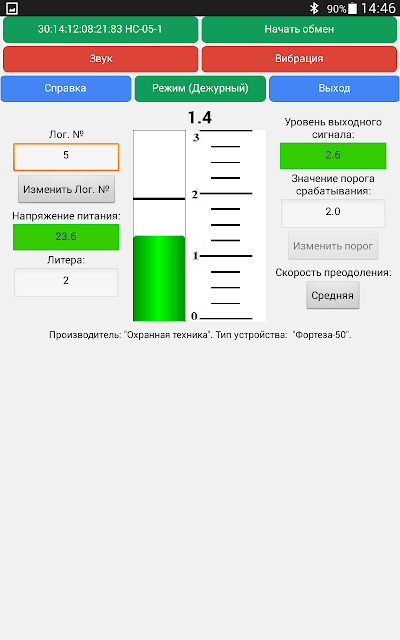Change crossing speed via Средняя button

(x=333, y=295)
